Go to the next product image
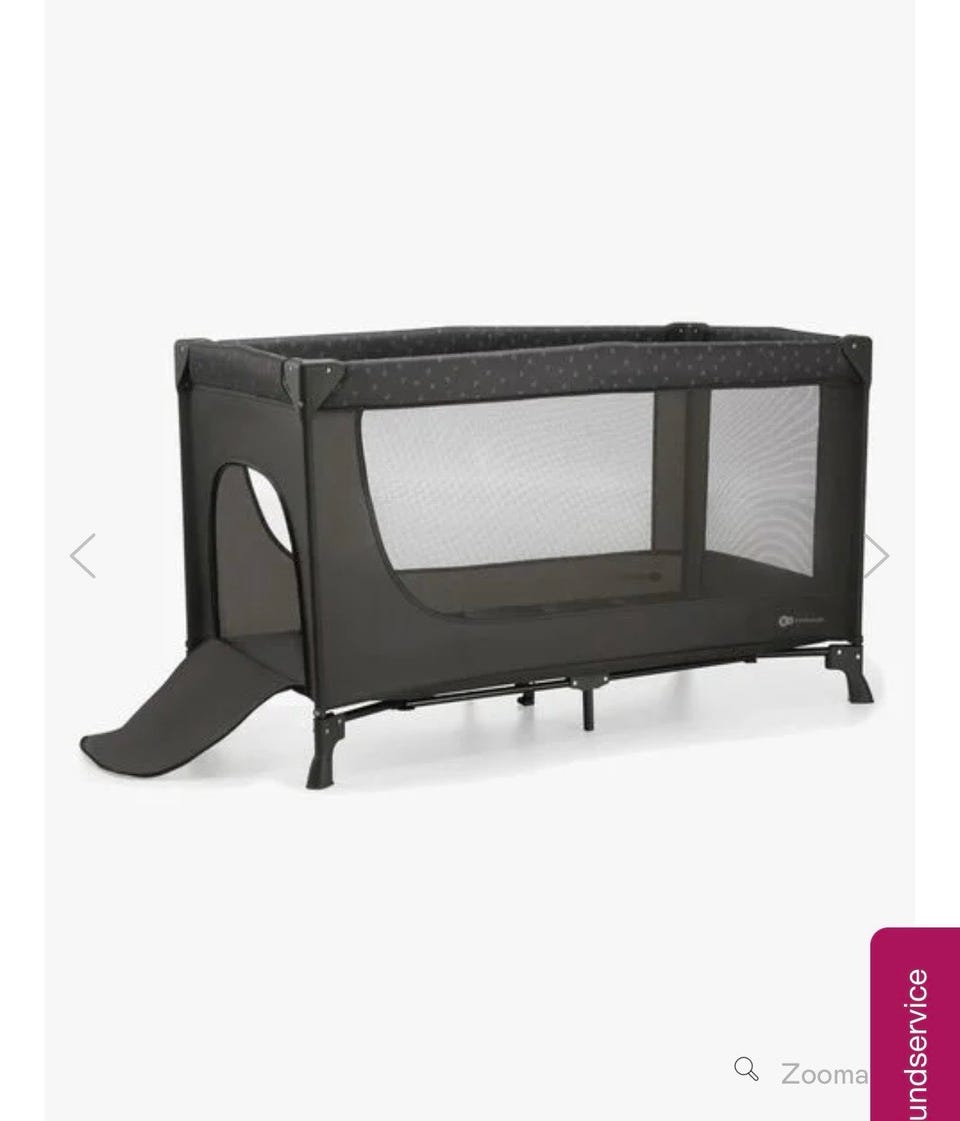 coord(876,556)
